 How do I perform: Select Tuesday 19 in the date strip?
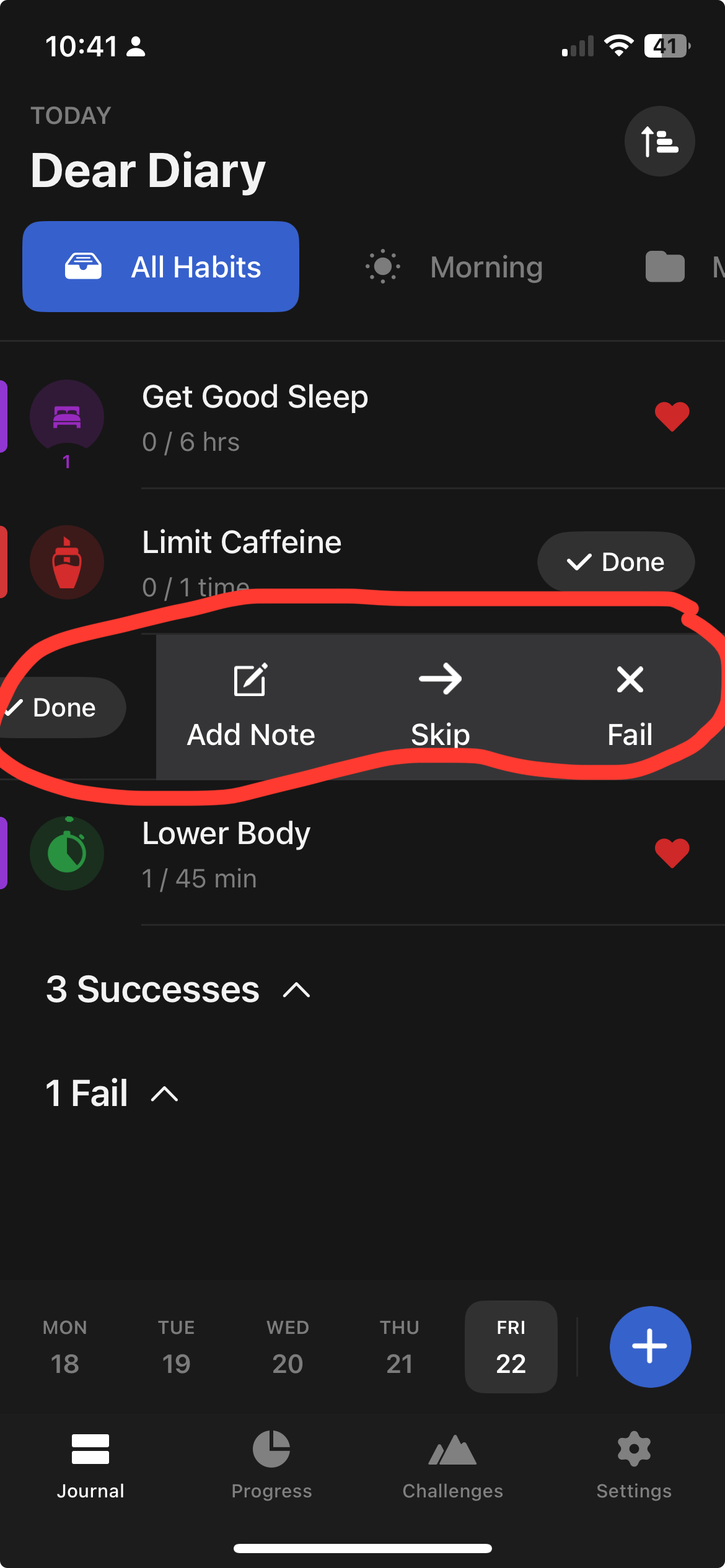[x=177, y=1347]
